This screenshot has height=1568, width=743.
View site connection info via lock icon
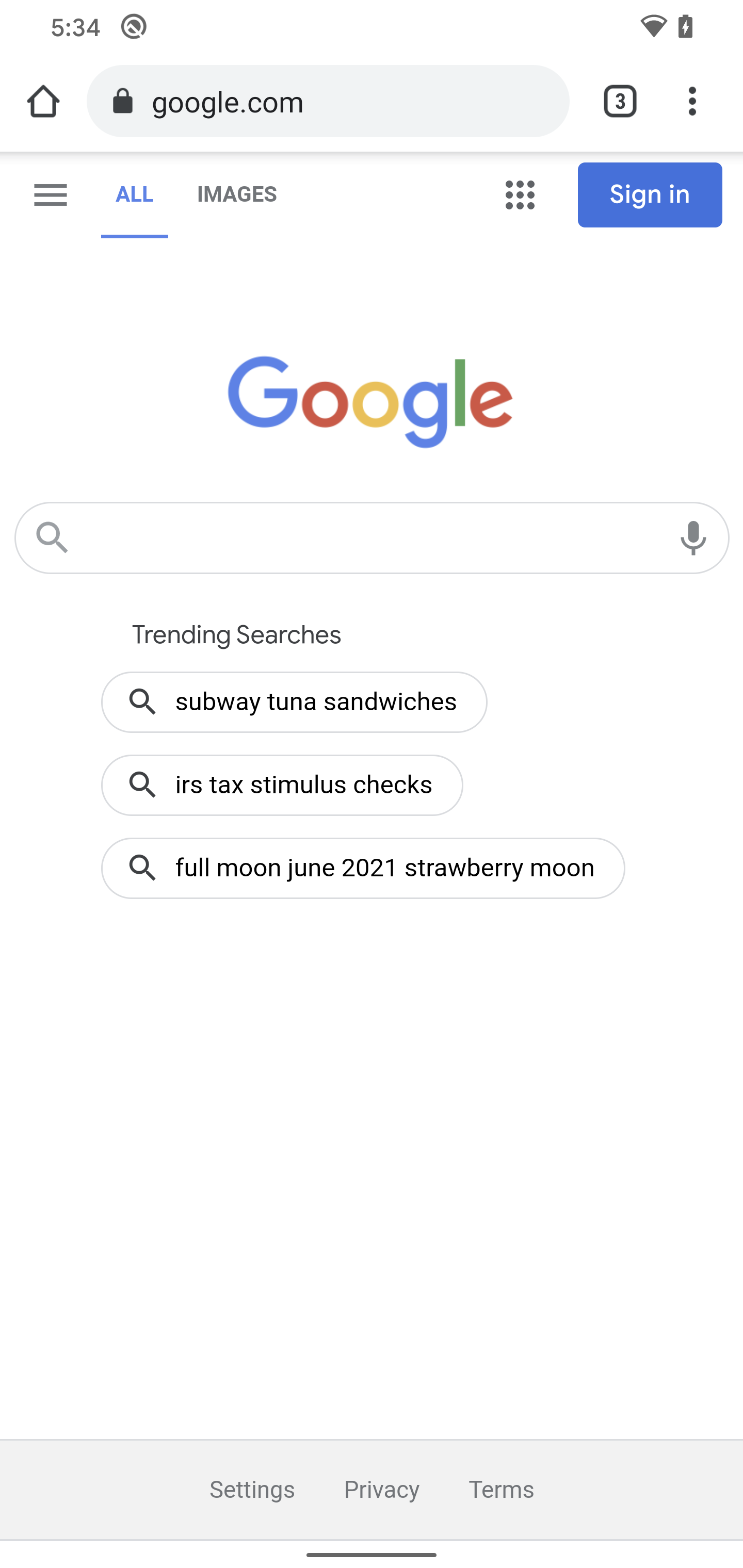pyautogui.click(x=124, y=101)
